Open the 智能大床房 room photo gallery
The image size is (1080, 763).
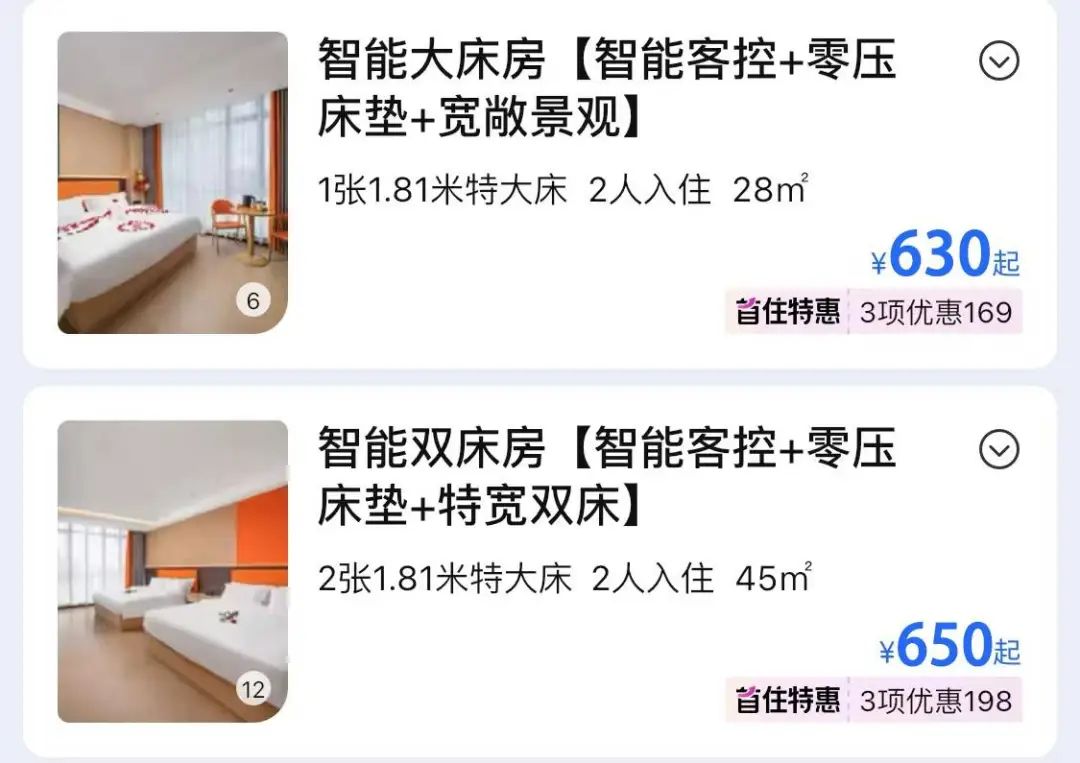173,183
